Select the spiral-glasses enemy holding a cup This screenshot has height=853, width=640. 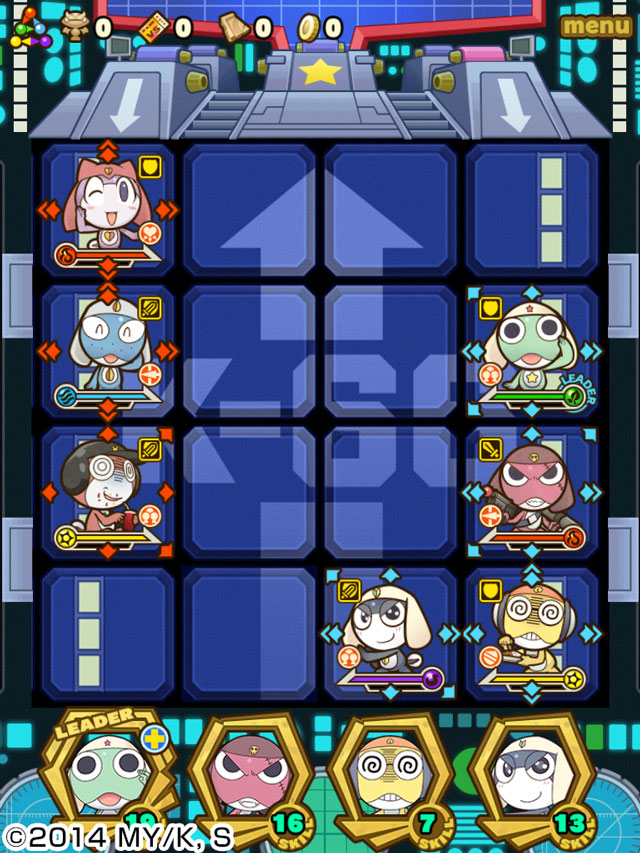click(x=106, y=491)
